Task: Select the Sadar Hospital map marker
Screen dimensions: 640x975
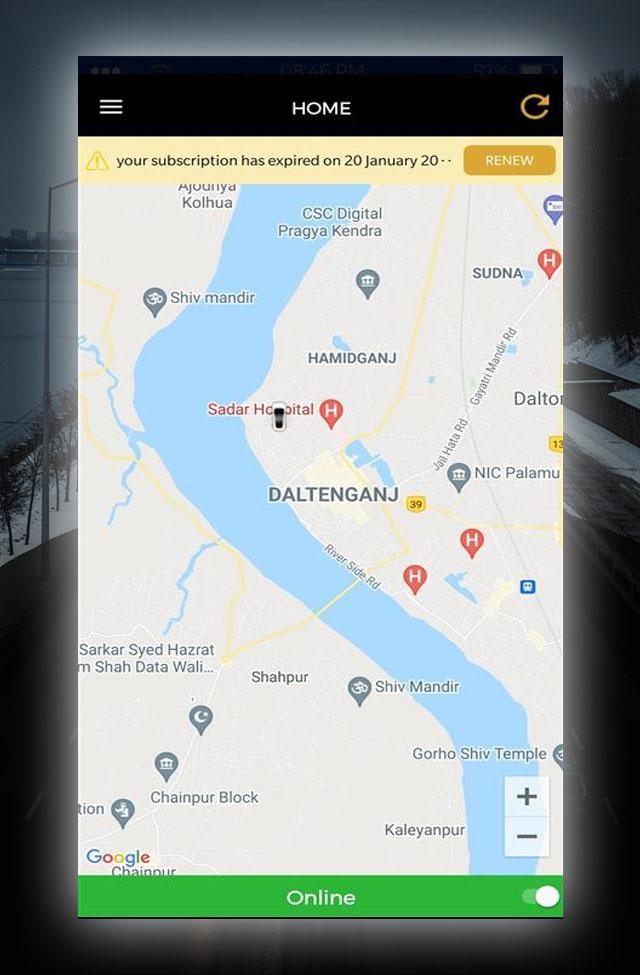Action: pyautogui.click(x=331, y=410)
